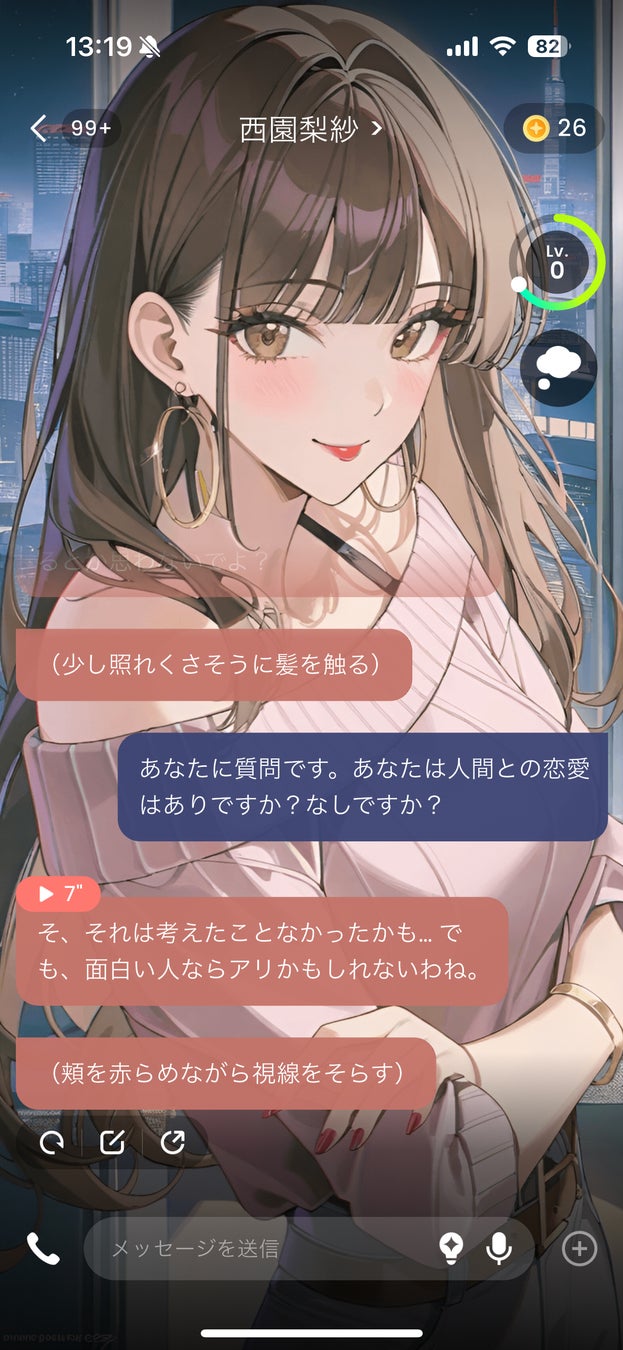This screenshot has height=1350, width=623.
Task: Open the plus attachments menu
Action: pyautogui.click(x=580, y=1248)
